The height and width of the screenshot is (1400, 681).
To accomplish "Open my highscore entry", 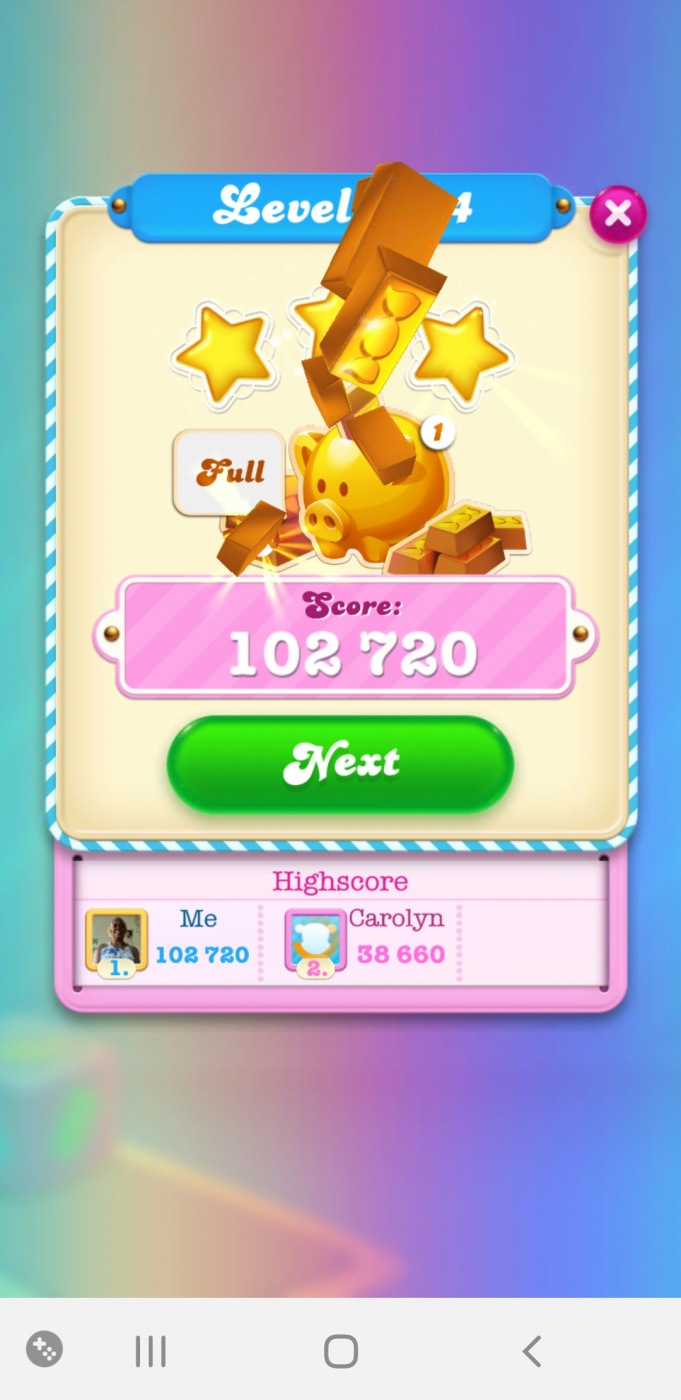I will tap(170, 940).
